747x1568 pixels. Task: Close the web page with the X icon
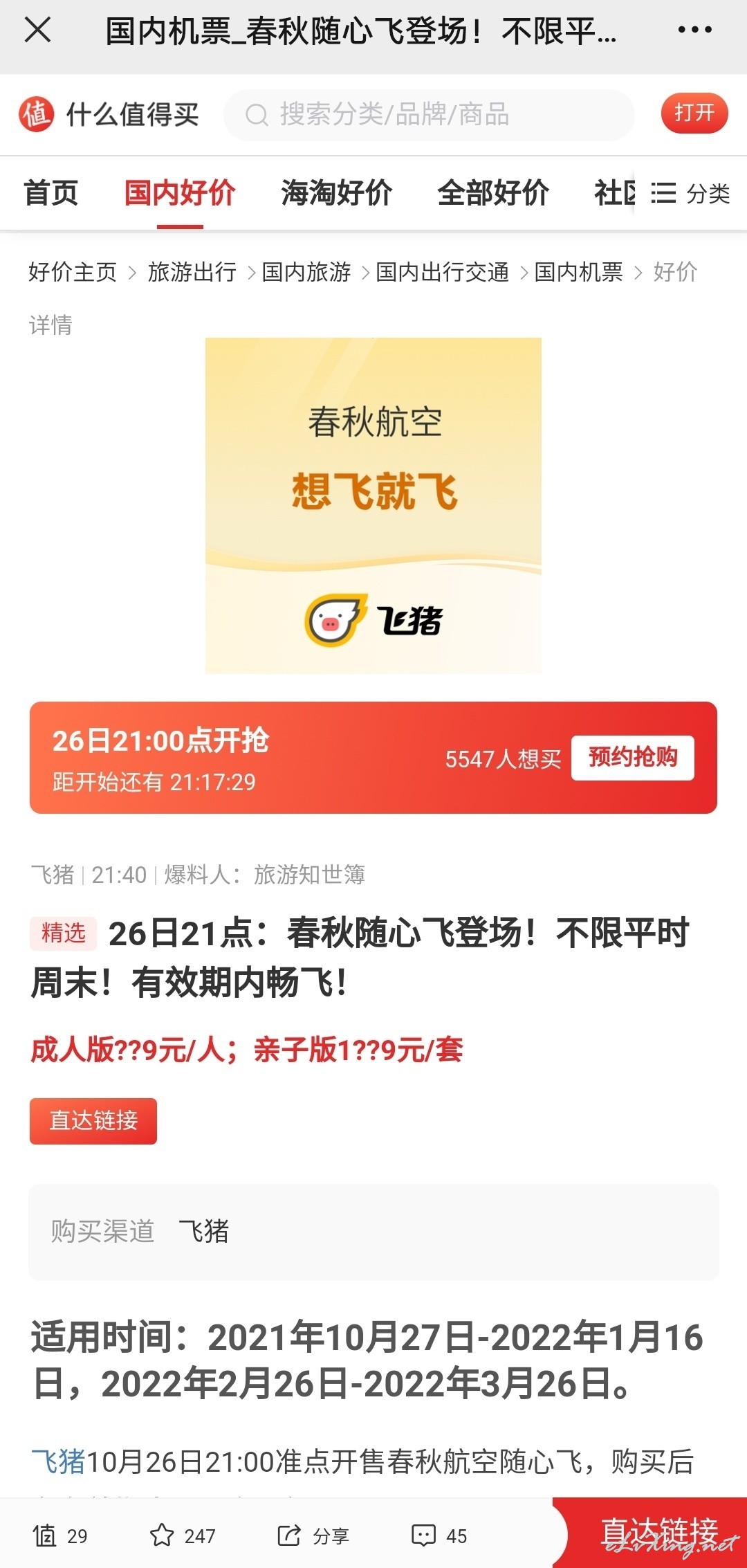[37, 30]
